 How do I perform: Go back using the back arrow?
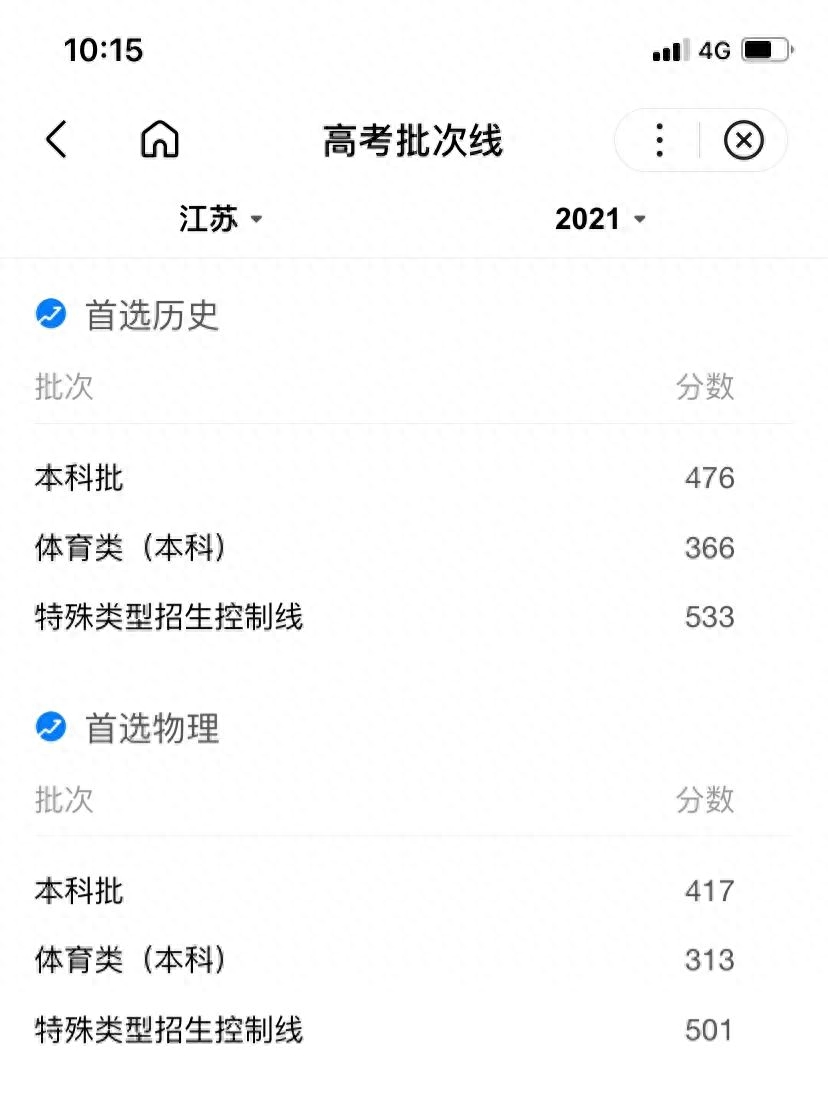pyautogui.click(x=56, y=140)
